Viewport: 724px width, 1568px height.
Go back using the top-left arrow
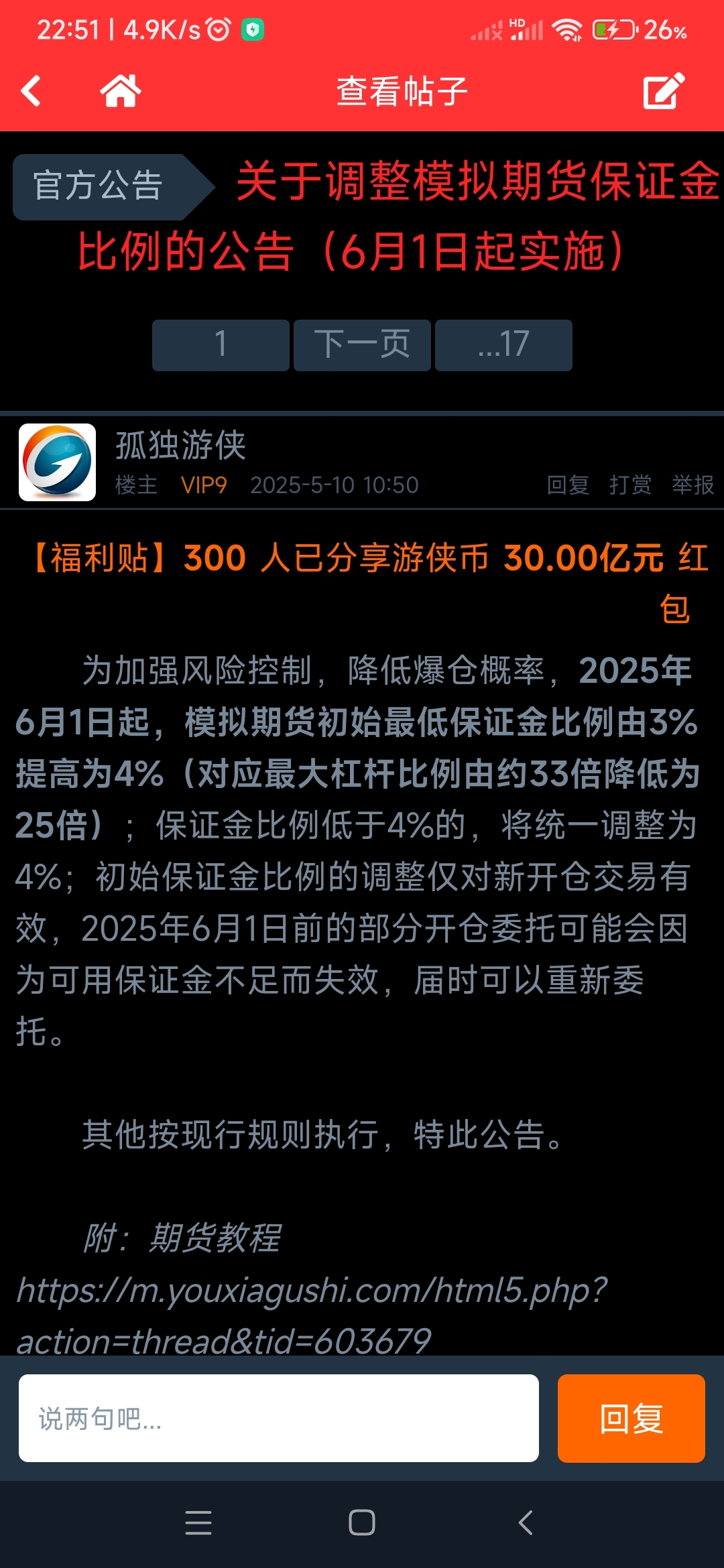[32, 91]
